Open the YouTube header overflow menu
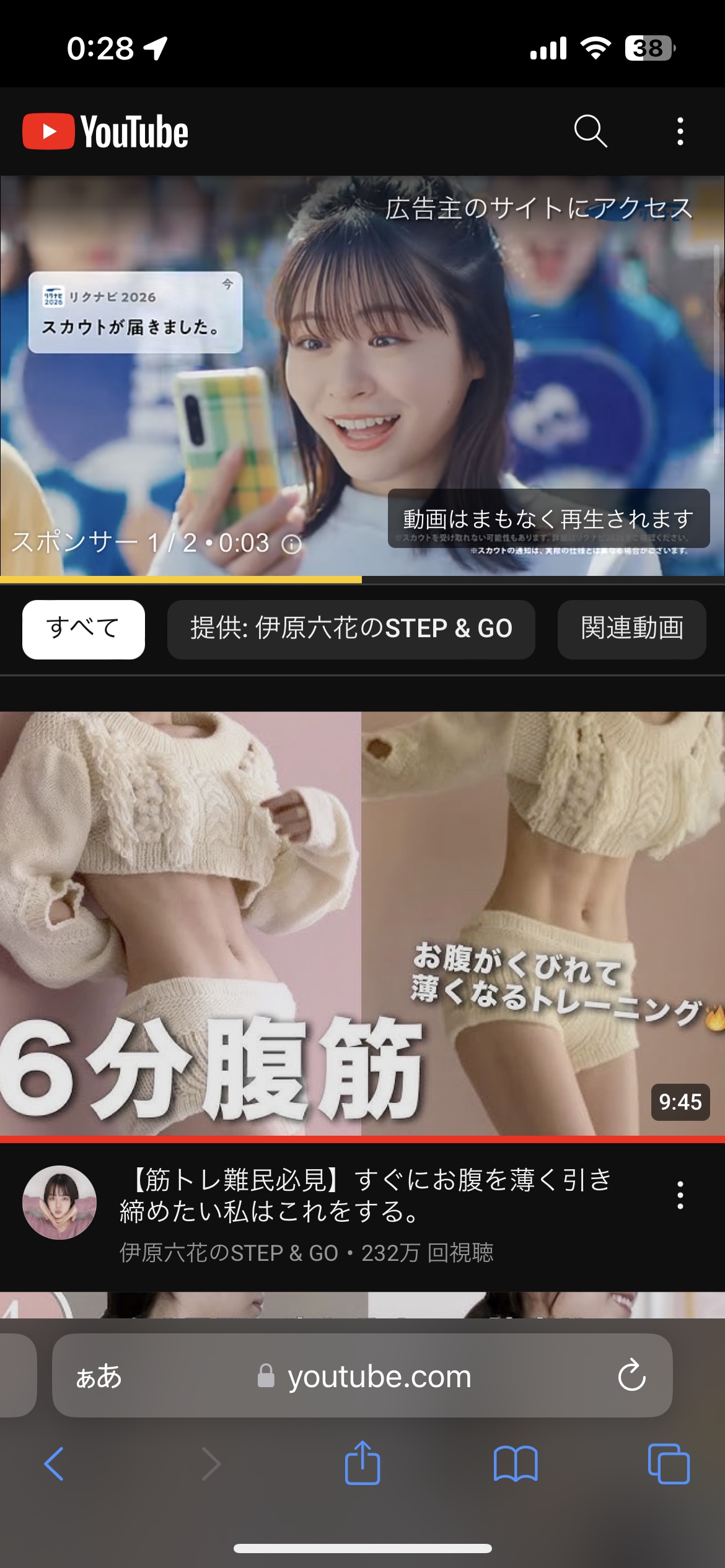This screenshot has height=1568, width=725. [680, 131]
